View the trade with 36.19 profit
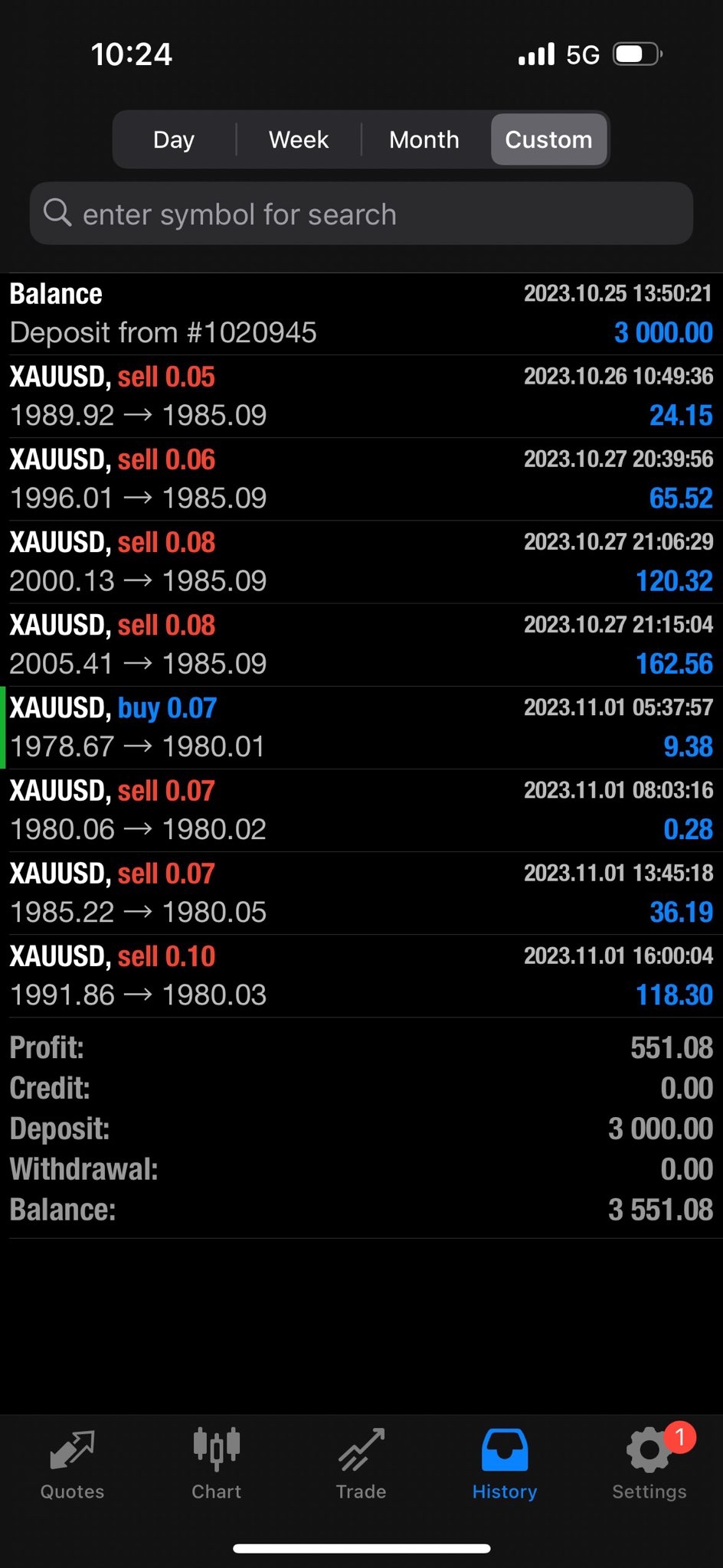 click(x=361, y=893)
